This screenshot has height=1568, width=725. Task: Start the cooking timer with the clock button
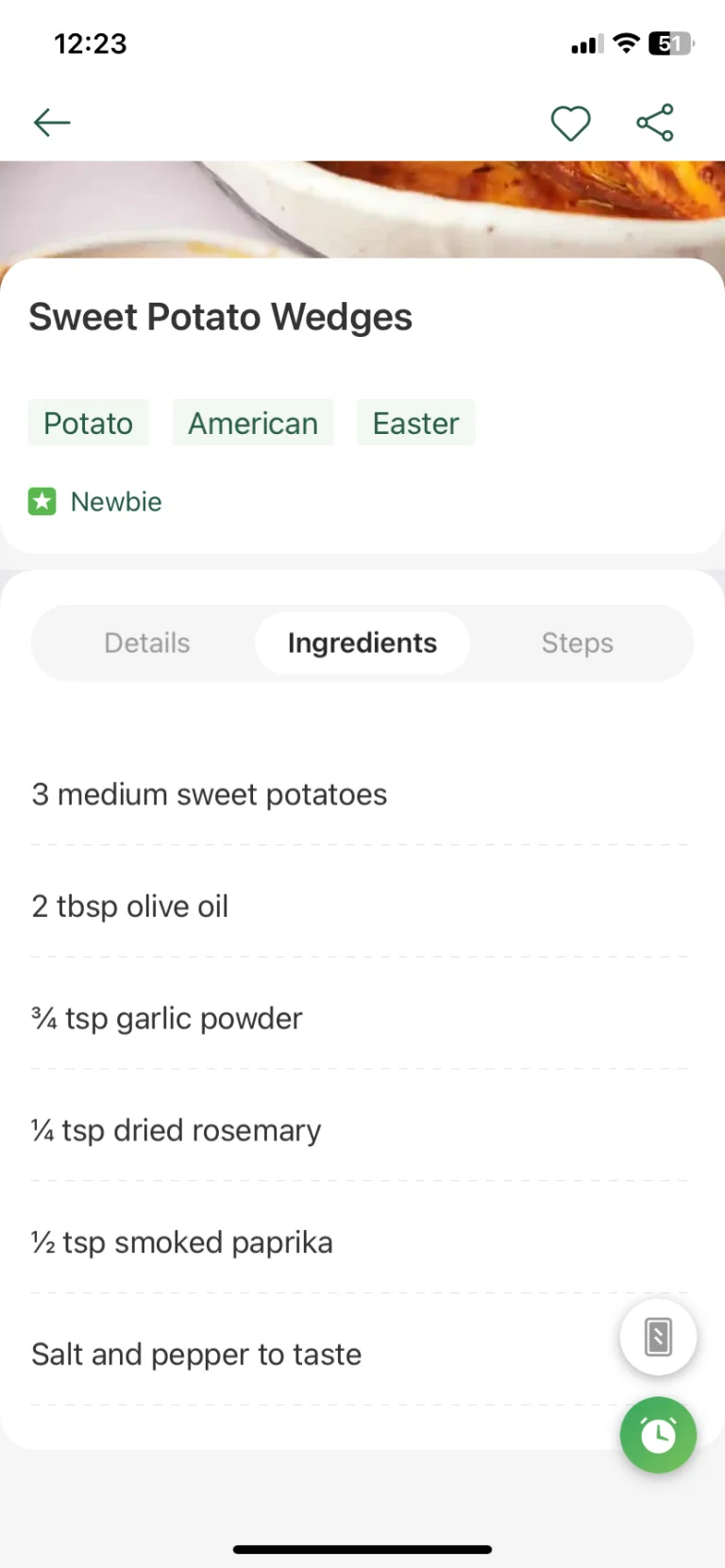point(658,1435)
